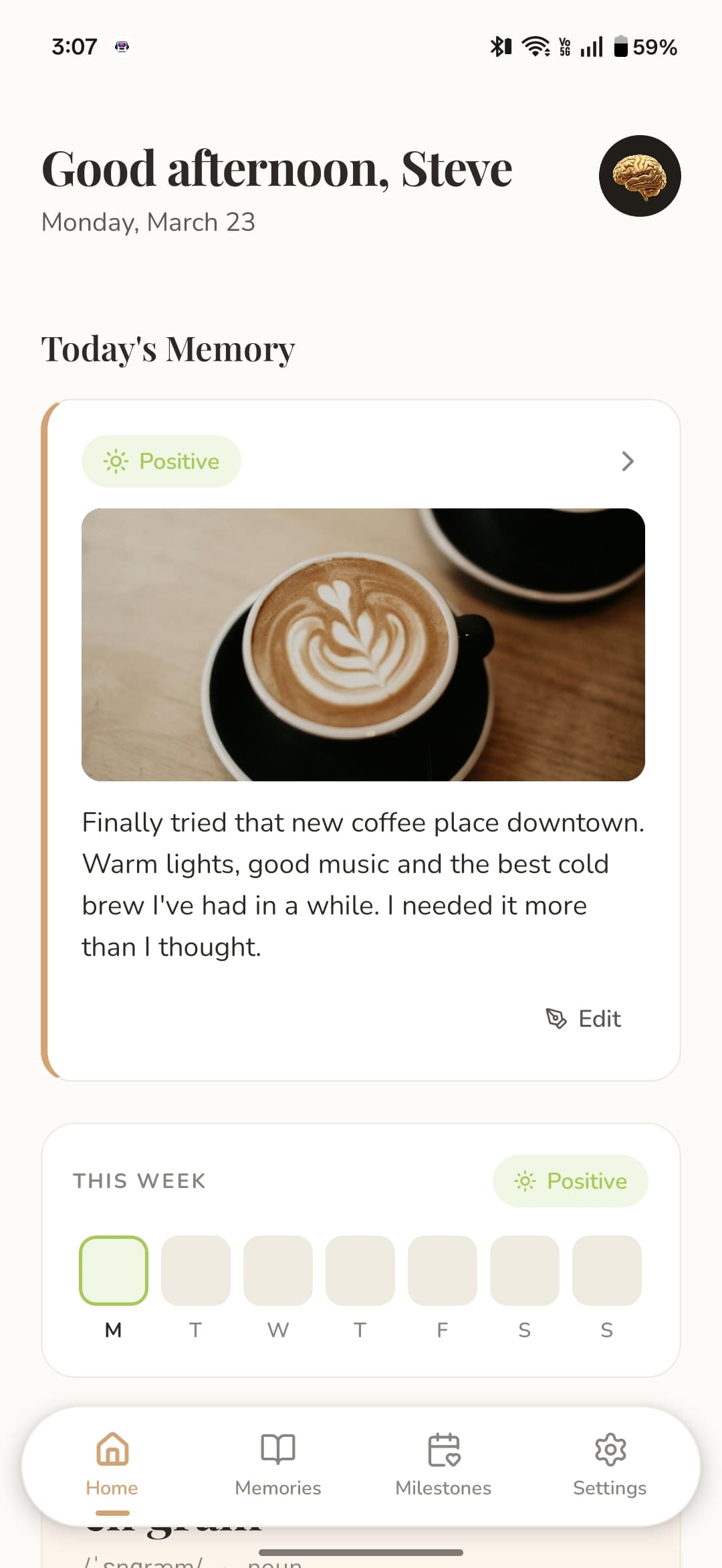
Task: Open the brain profile avatar
Action: pyautogui.click(x=640, y=176)
